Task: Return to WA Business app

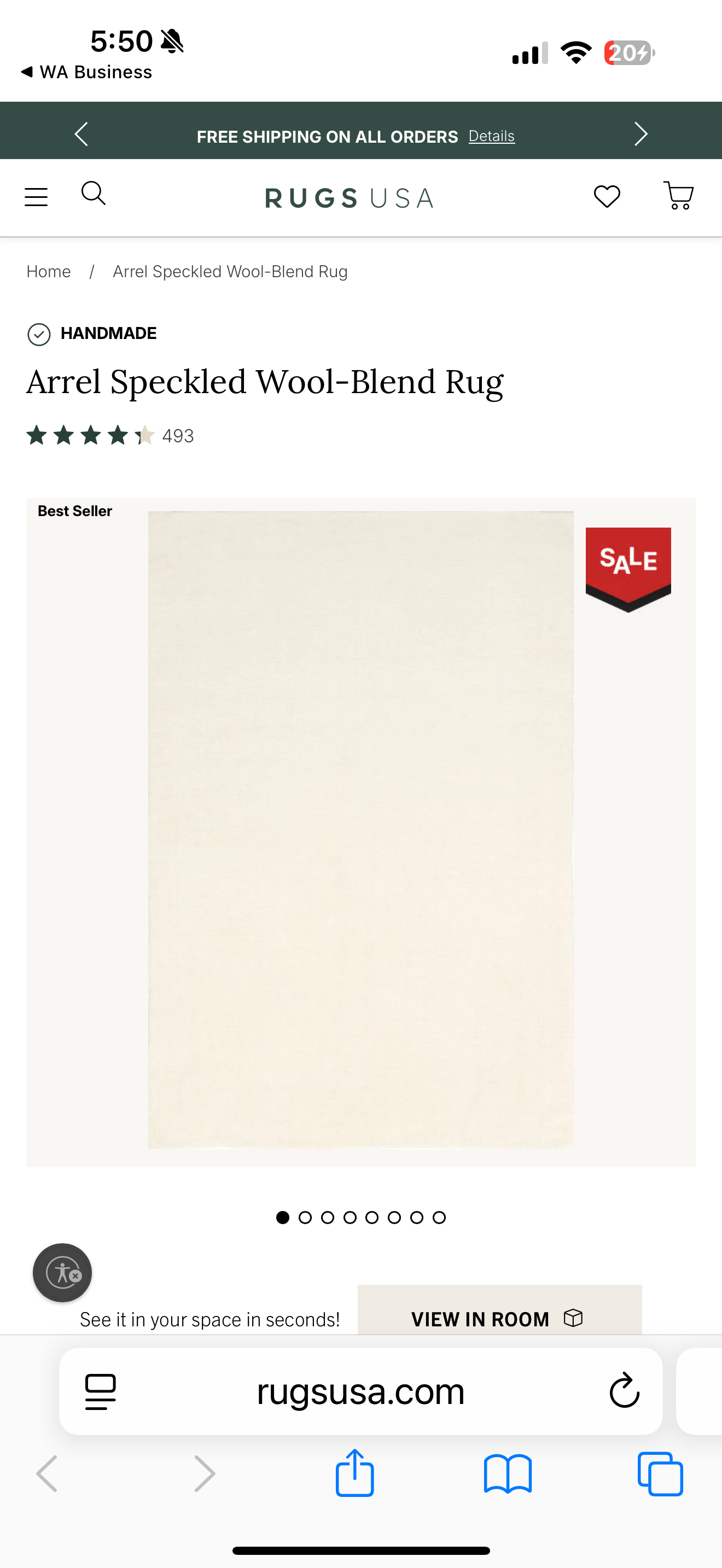Action: pos(86,72)
